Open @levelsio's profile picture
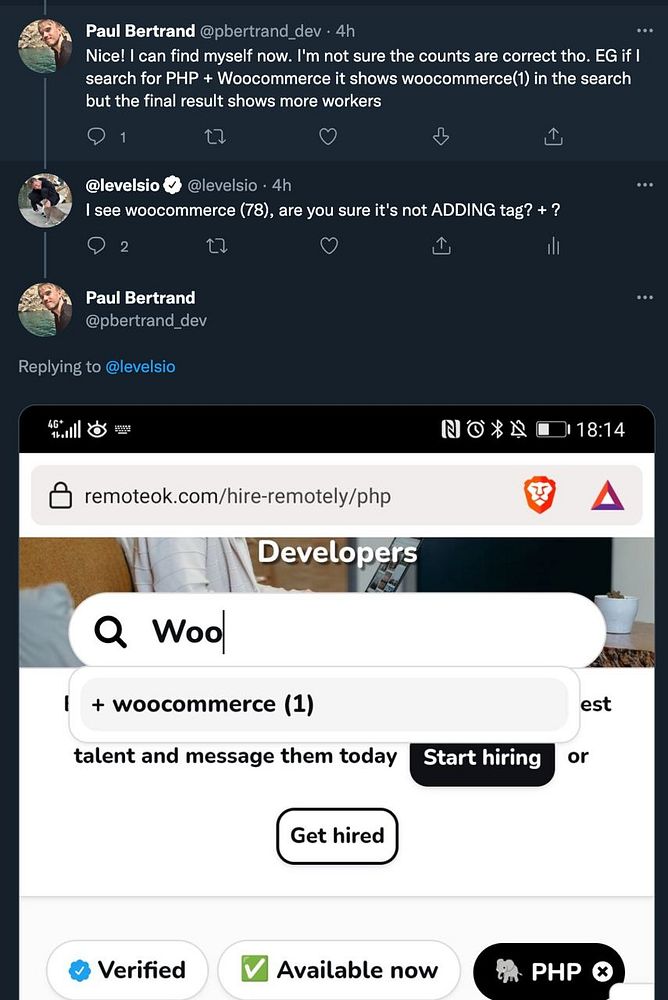Viewport: 668px width, 1000px height. 45,201
